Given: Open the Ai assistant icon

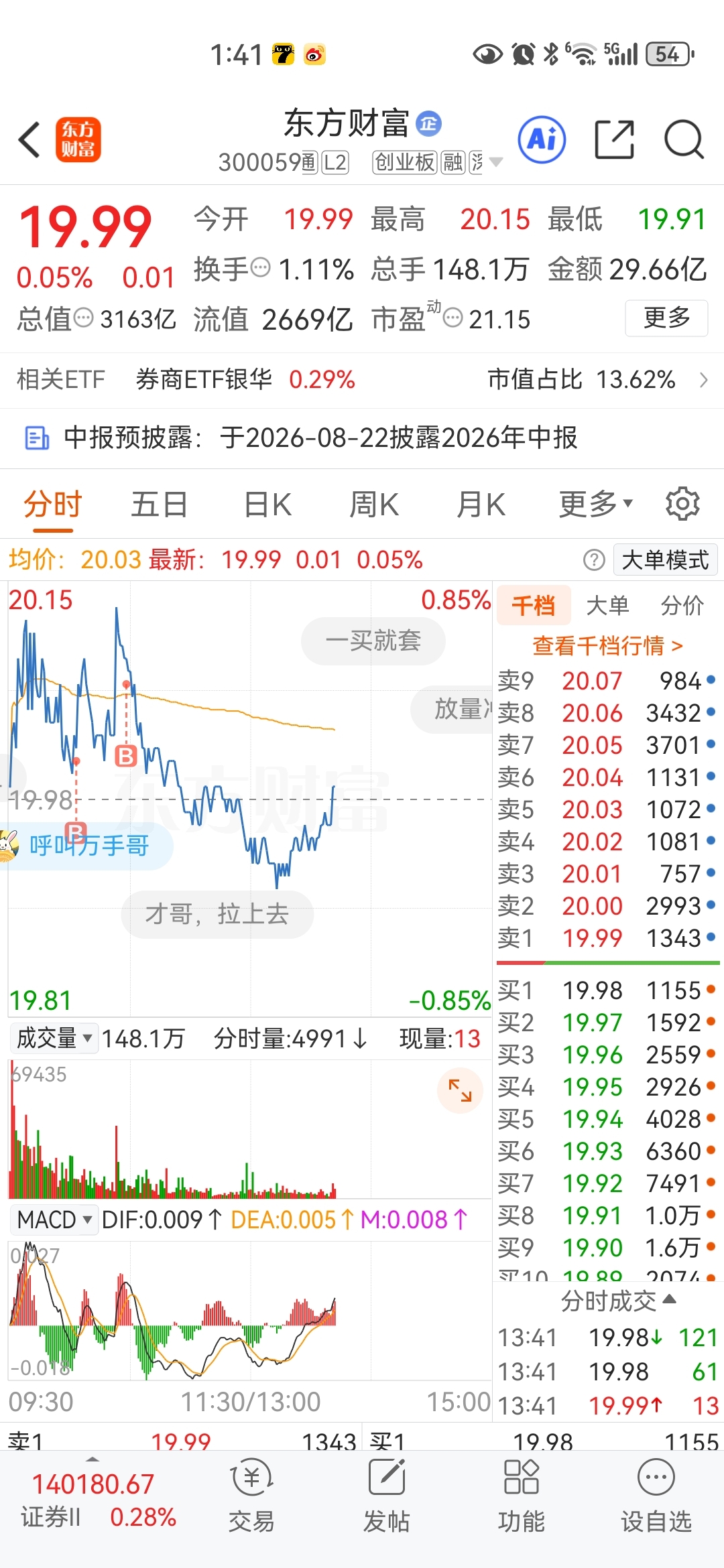Looking at the screenshot, I should [x=542, y=139].
